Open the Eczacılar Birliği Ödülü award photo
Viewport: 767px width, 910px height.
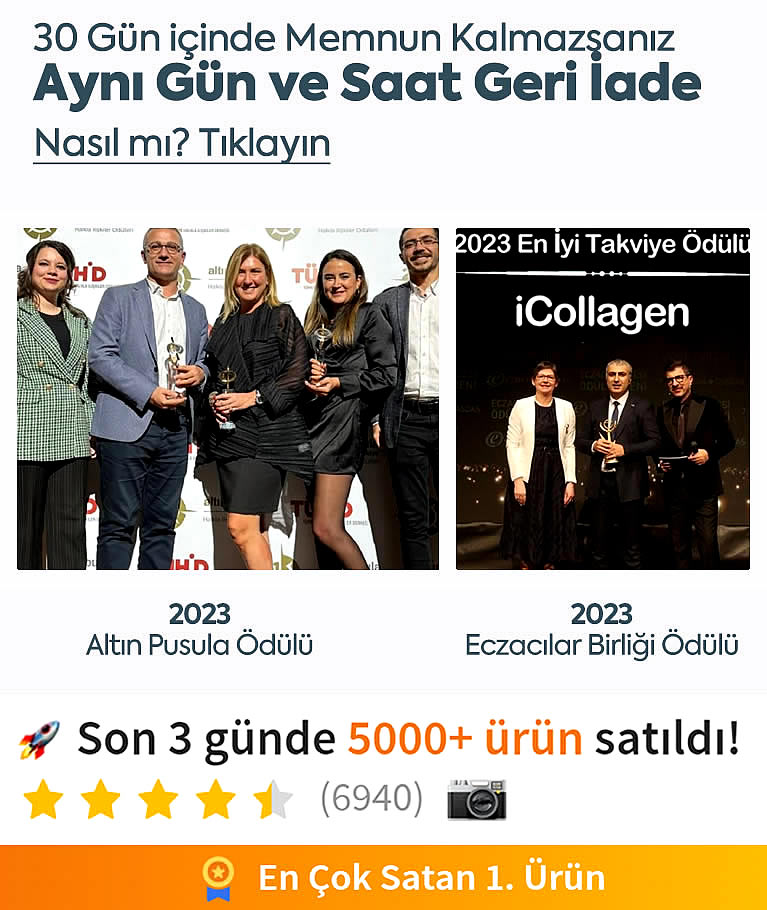(602, 399)
